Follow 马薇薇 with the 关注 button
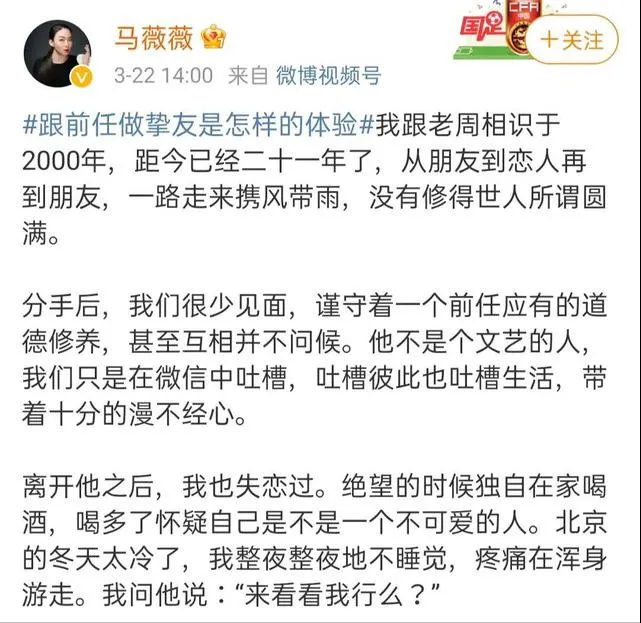 pyautogui.click(x=573, y=41)
